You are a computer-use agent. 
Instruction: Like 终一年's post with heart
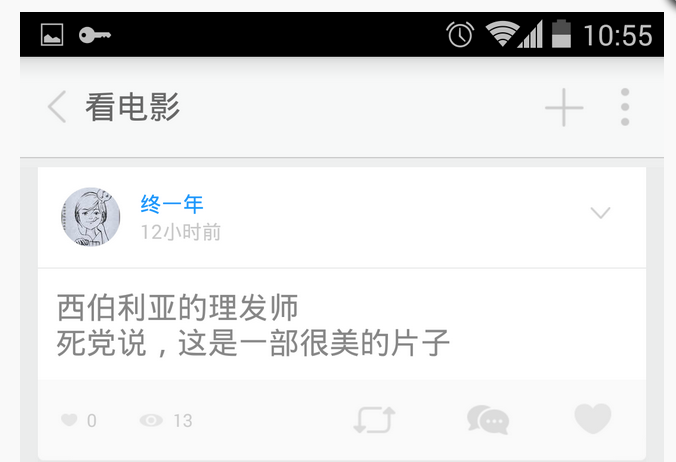[592, 419]
